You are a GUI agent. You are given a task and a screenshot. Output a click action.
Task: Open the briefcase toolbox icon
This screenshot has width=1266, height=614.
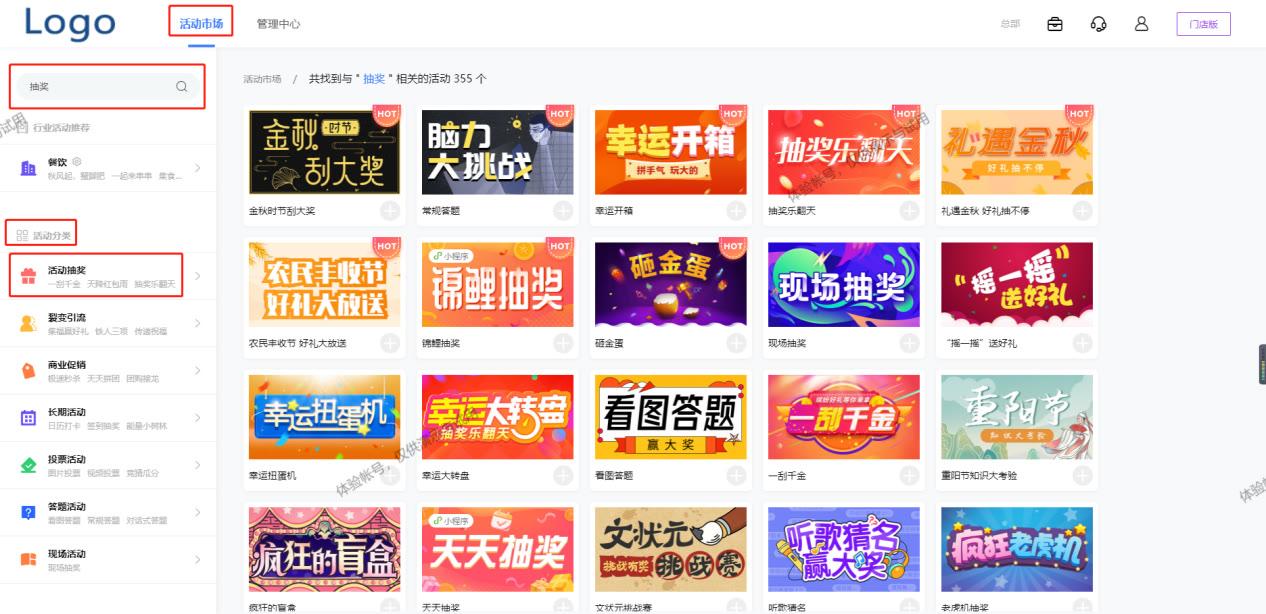1055,24
